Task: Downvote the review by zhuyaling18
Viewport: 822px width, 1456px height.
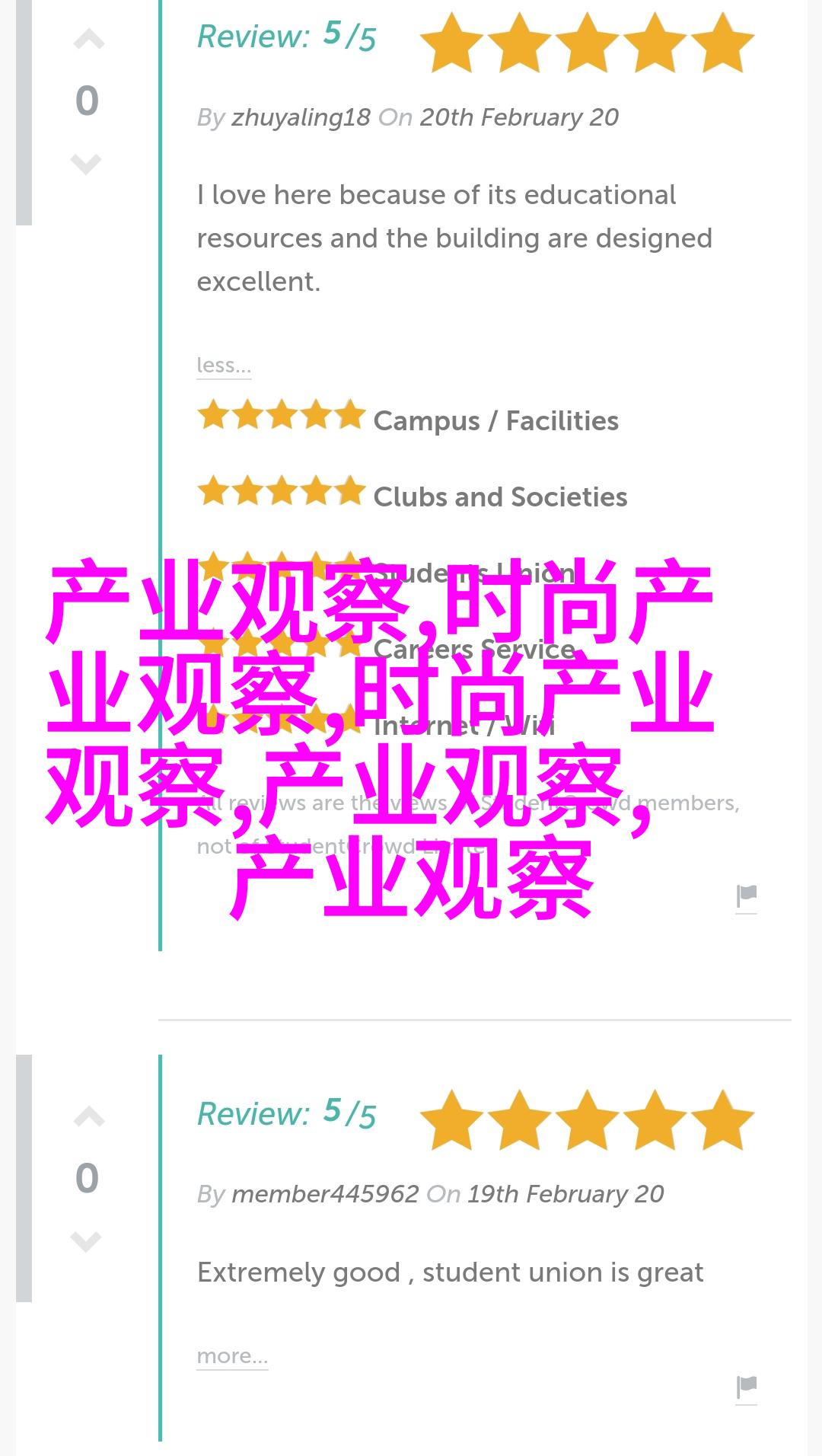Action: (86, 163)
